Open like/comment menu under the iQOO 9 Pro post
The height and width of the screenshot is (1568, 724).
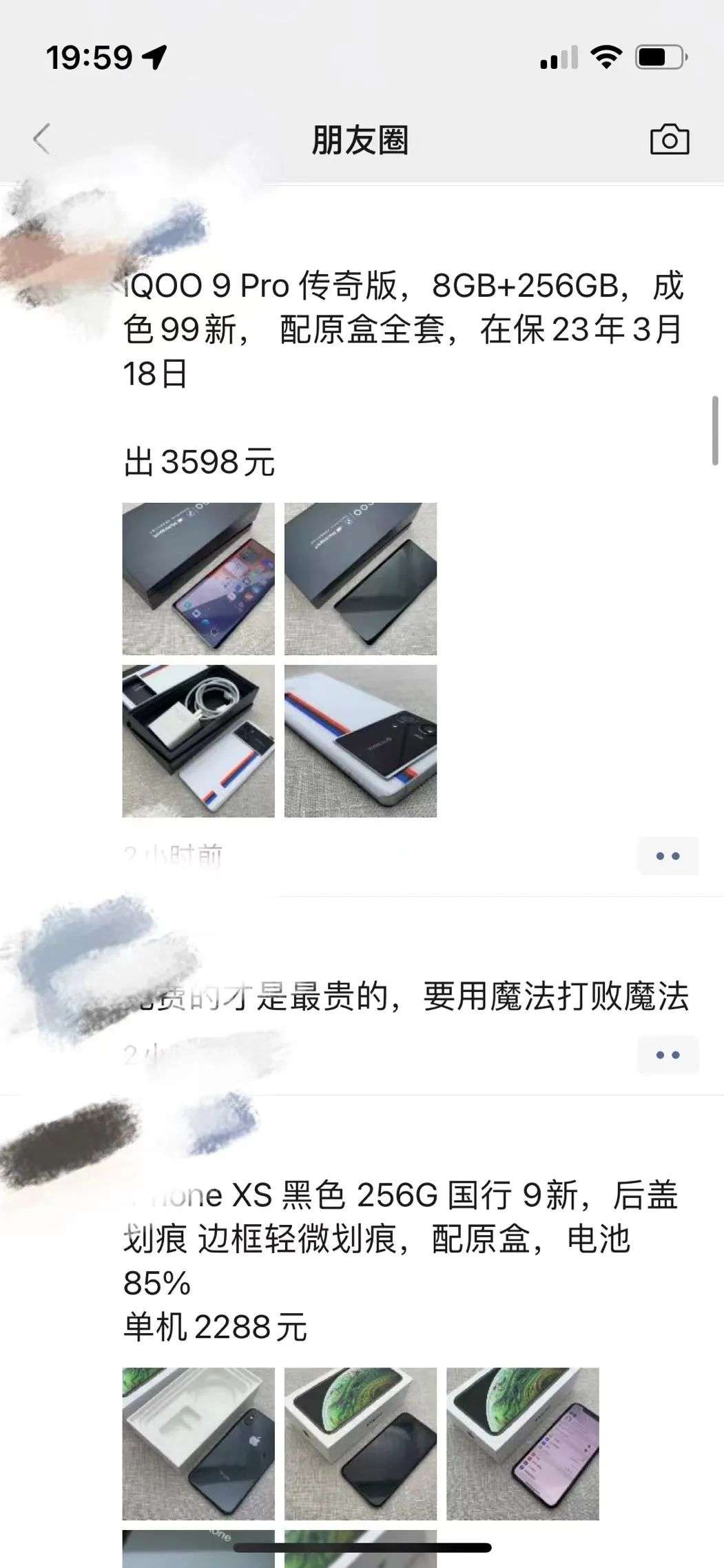(x=668, y=856)
